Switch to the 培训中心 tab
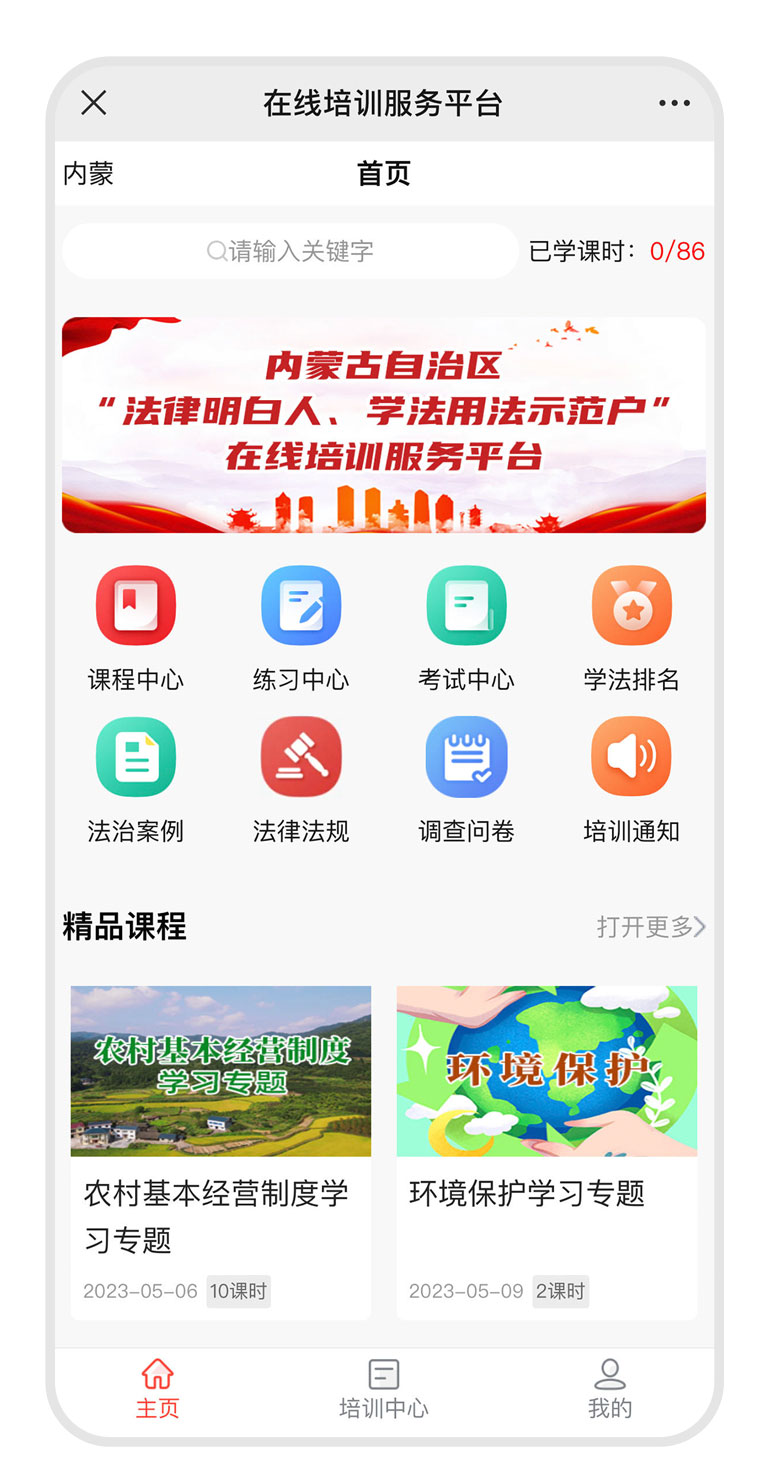 [384, 1388]
